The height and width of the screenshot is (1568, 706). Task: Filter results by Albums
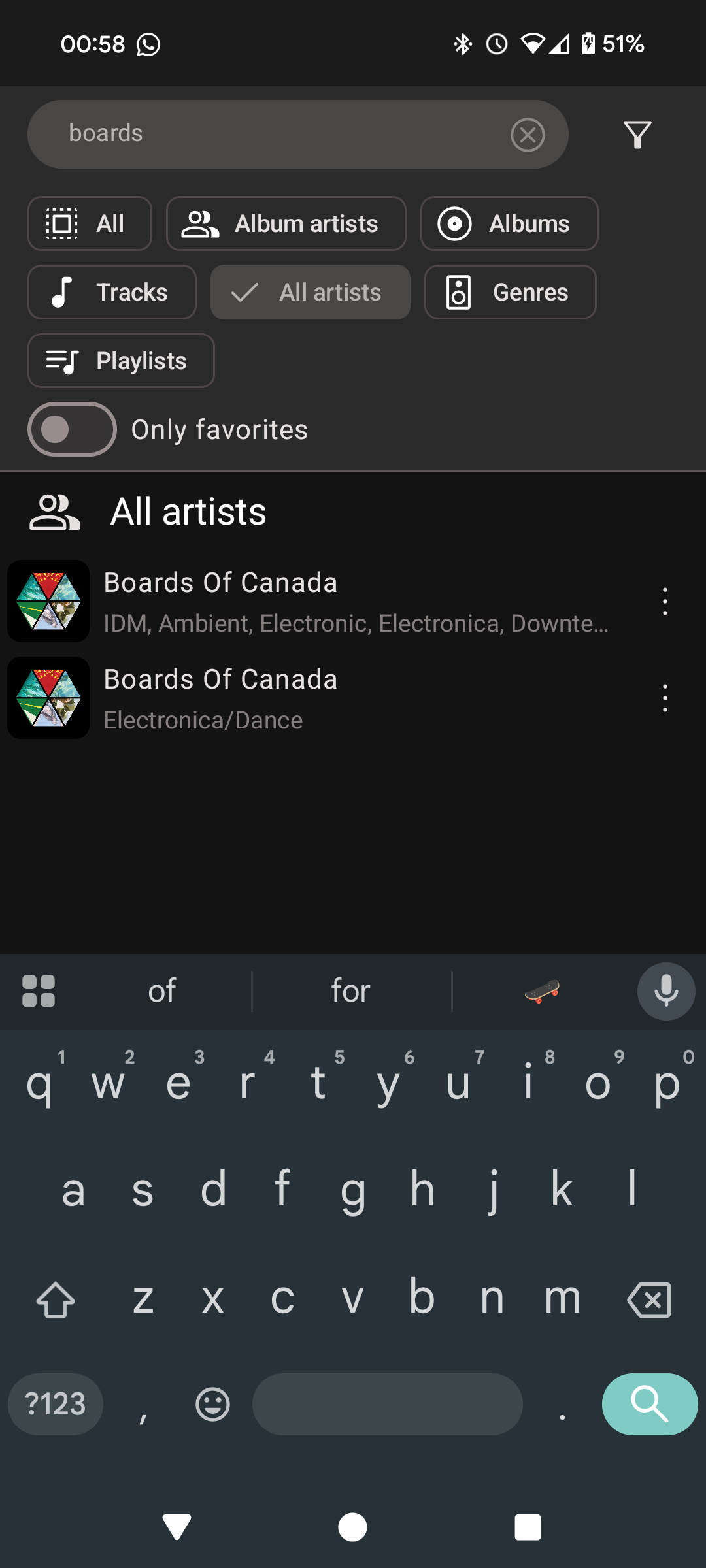[x=509, y=223]
